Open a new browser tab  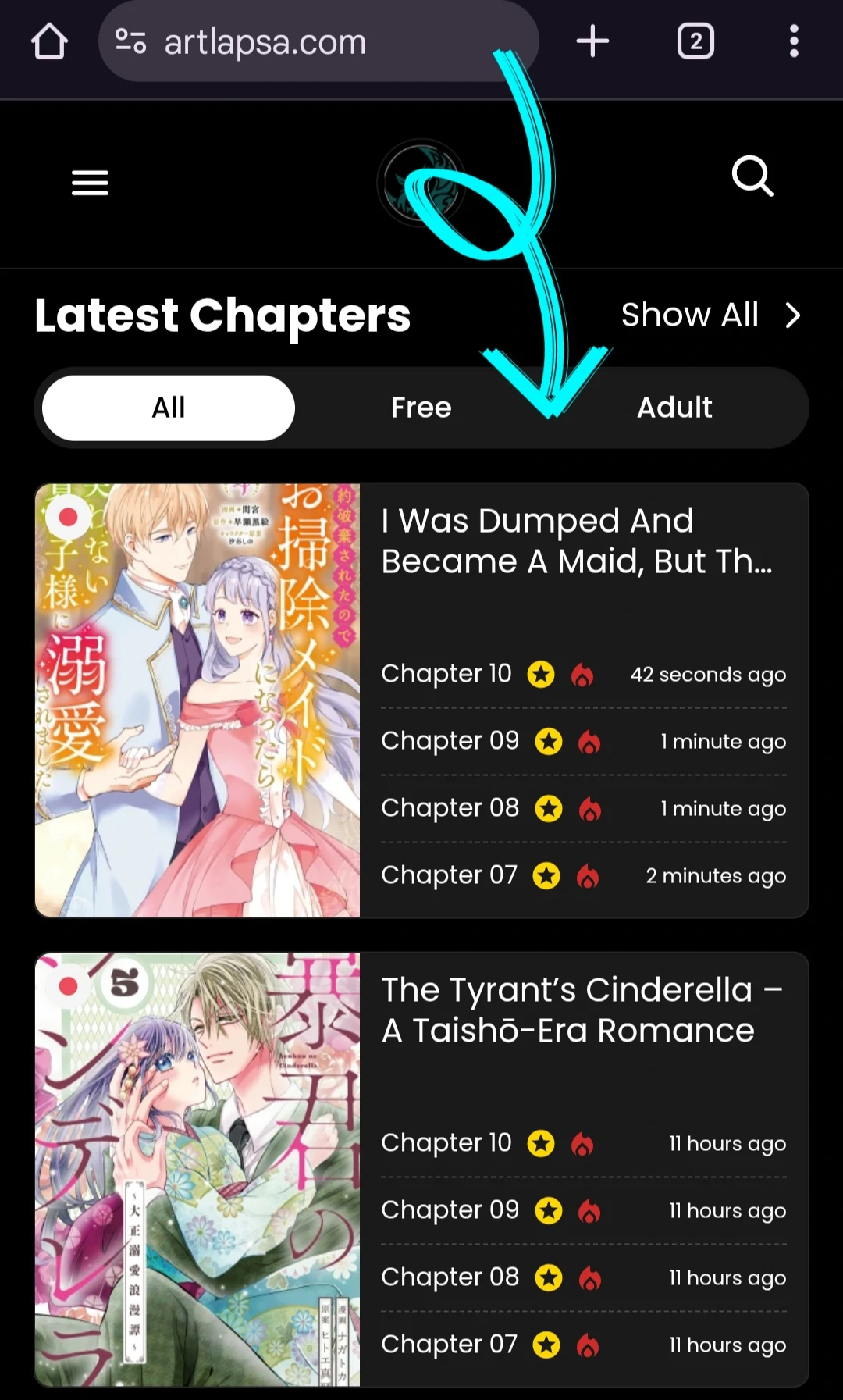(x=592, y=41)
